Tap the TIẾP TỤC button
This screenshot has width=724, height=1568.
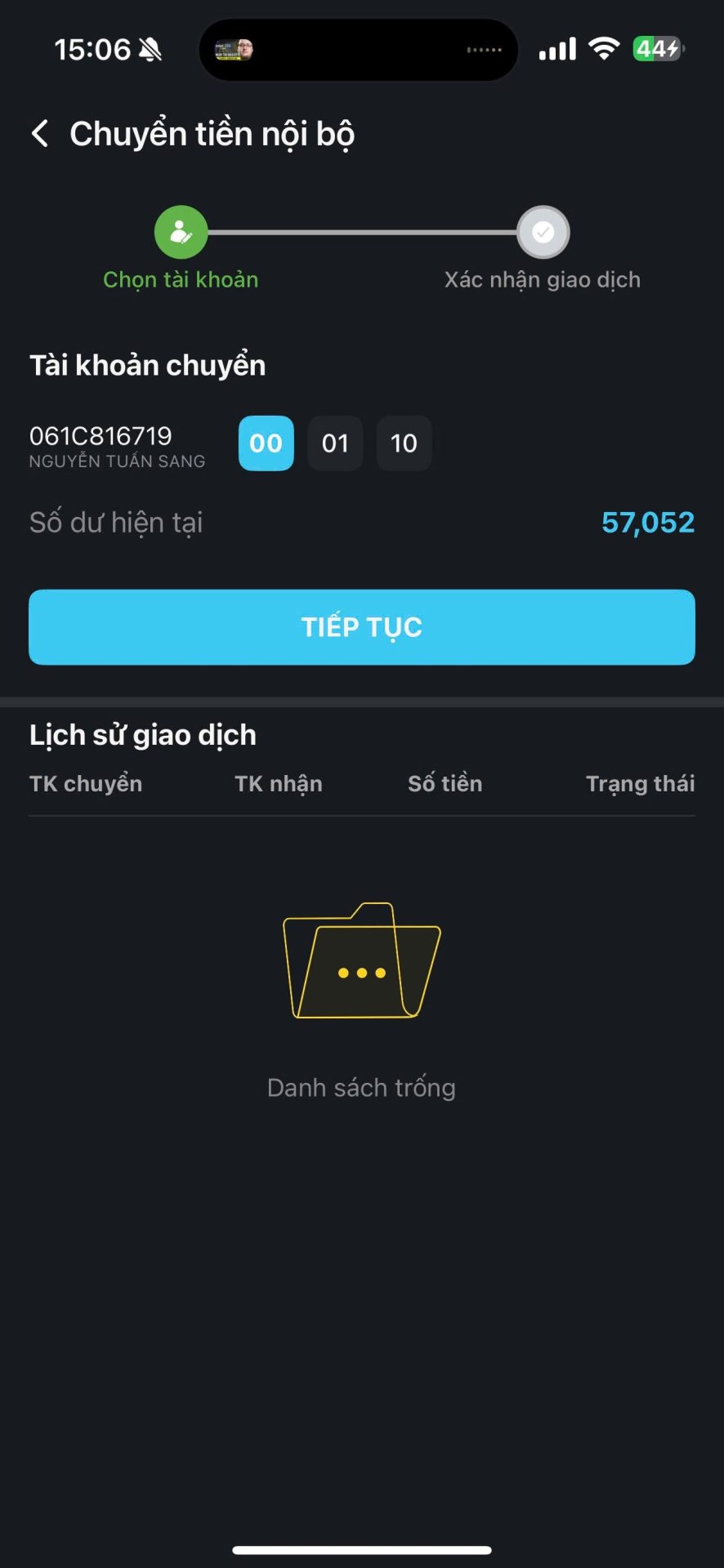362,627
